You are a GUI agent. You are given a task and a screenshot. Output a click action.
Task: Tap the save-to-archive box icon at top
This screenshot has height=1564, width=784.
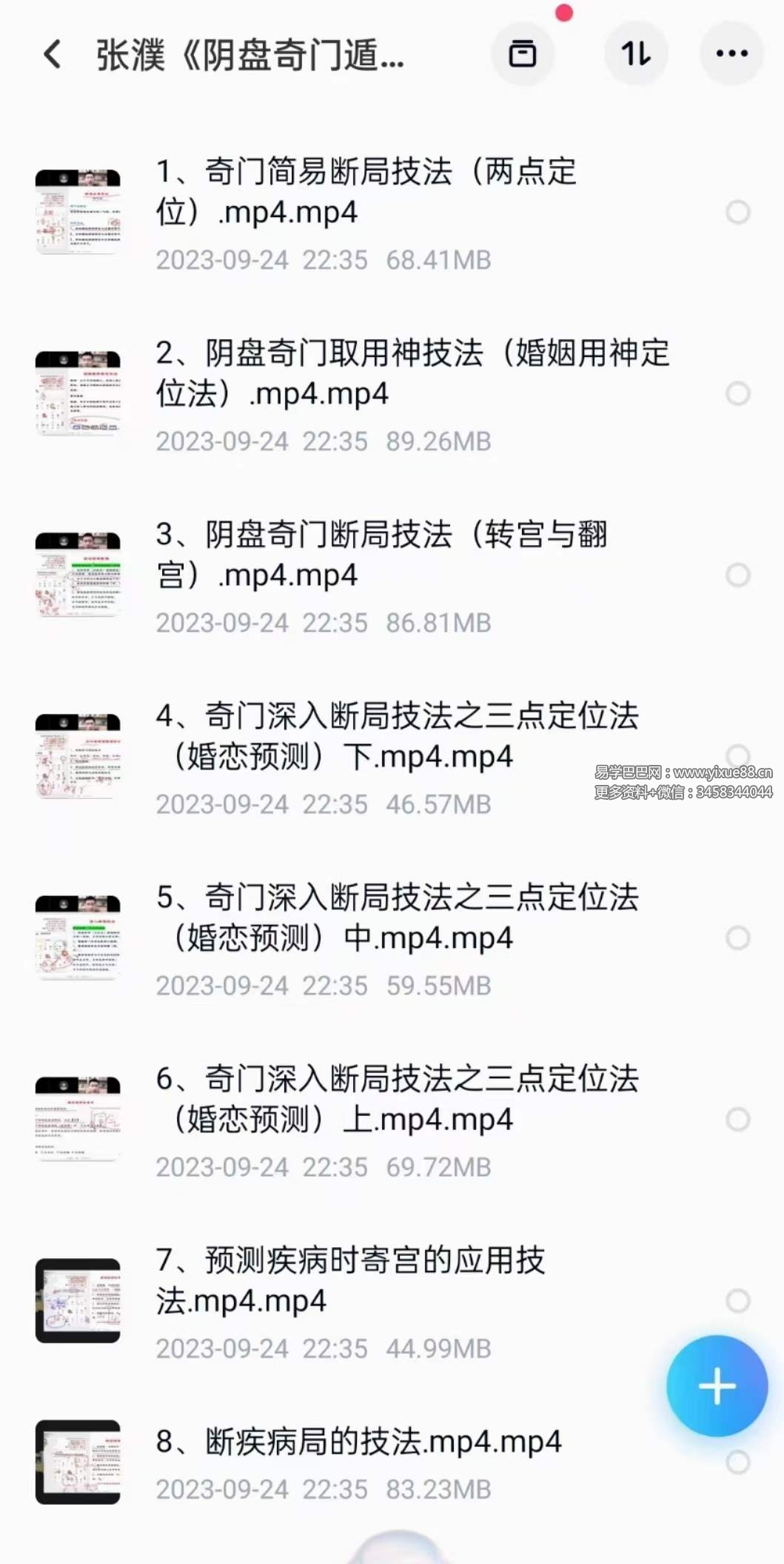pyautogui.click(x=523, y=53)
